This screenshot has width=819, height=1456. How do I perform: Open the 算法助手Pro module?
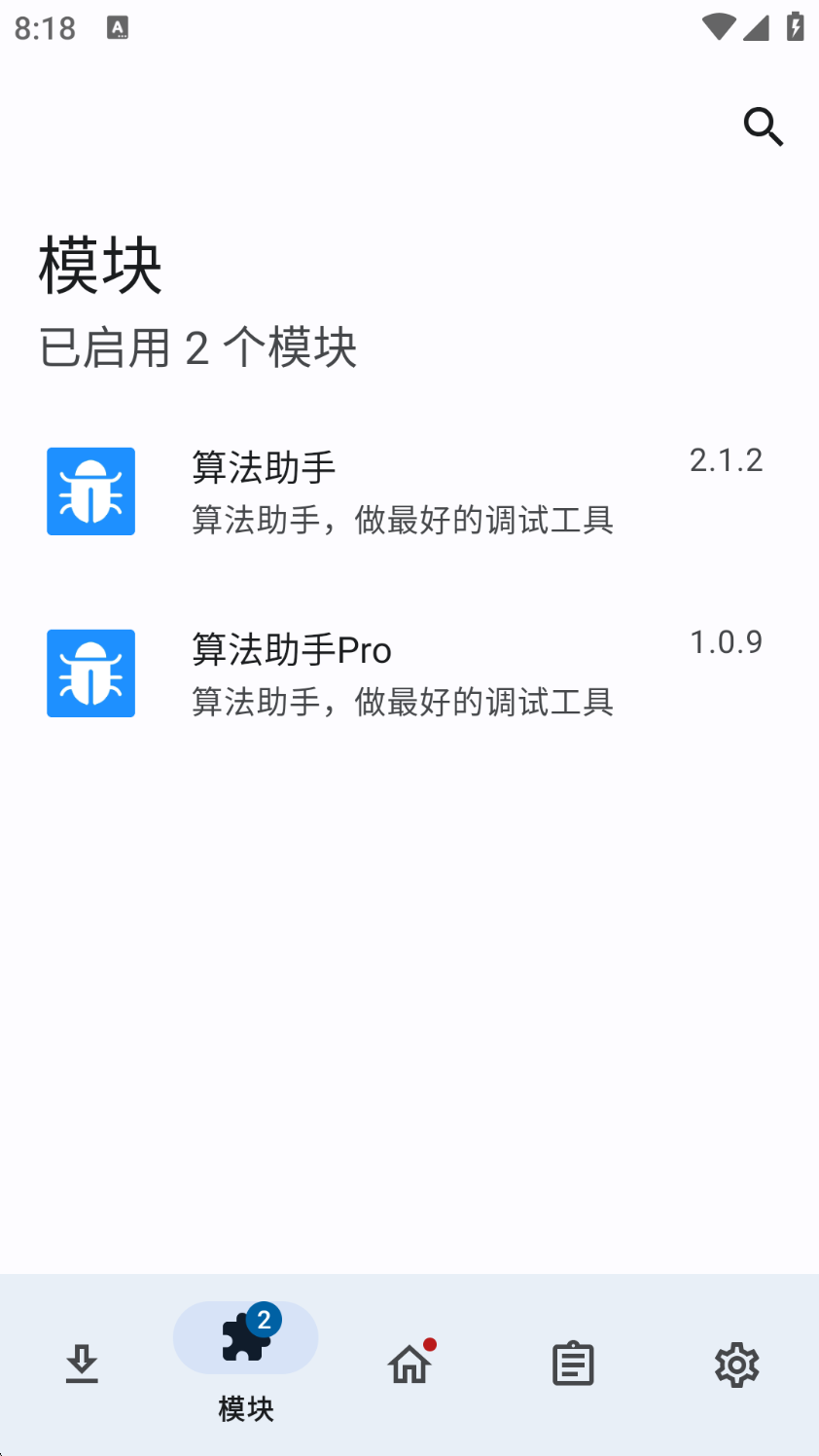[x=404, y=673]
